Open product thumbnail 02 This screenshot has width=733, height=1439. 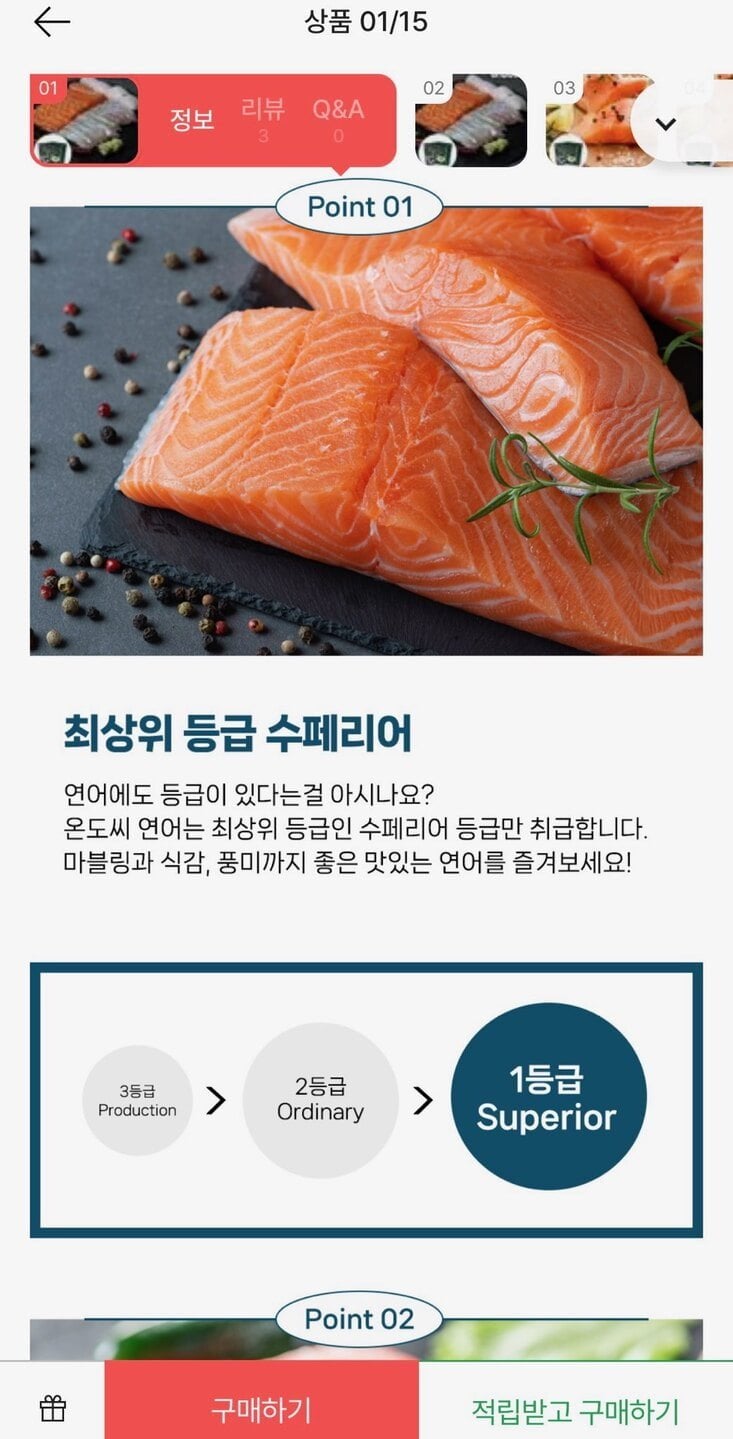pos(471,120)
